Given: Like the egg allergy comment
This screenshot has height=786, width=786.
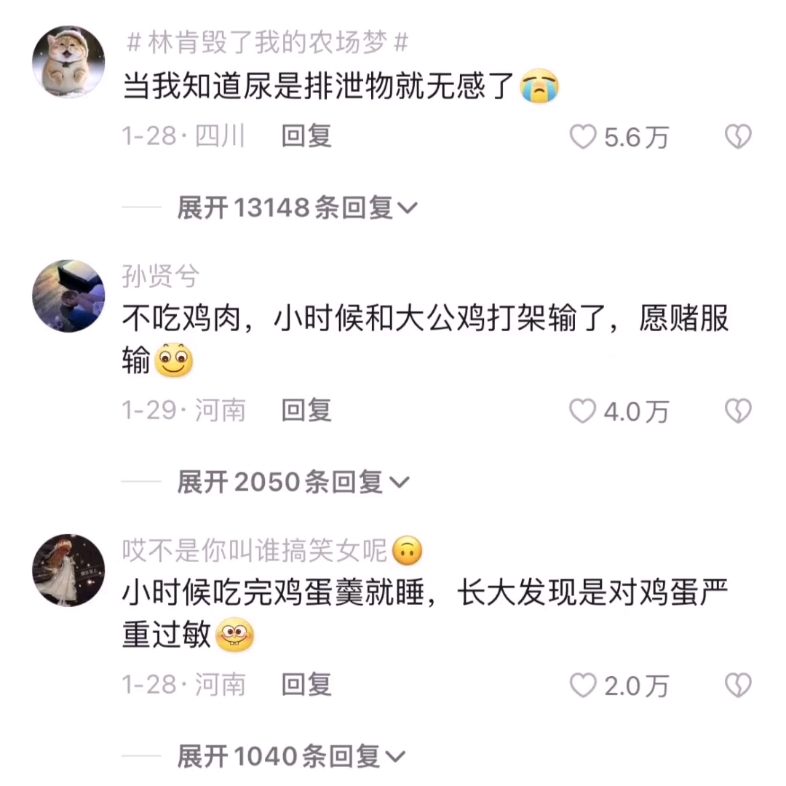Looking at the screenshot, I should (583, 685).
